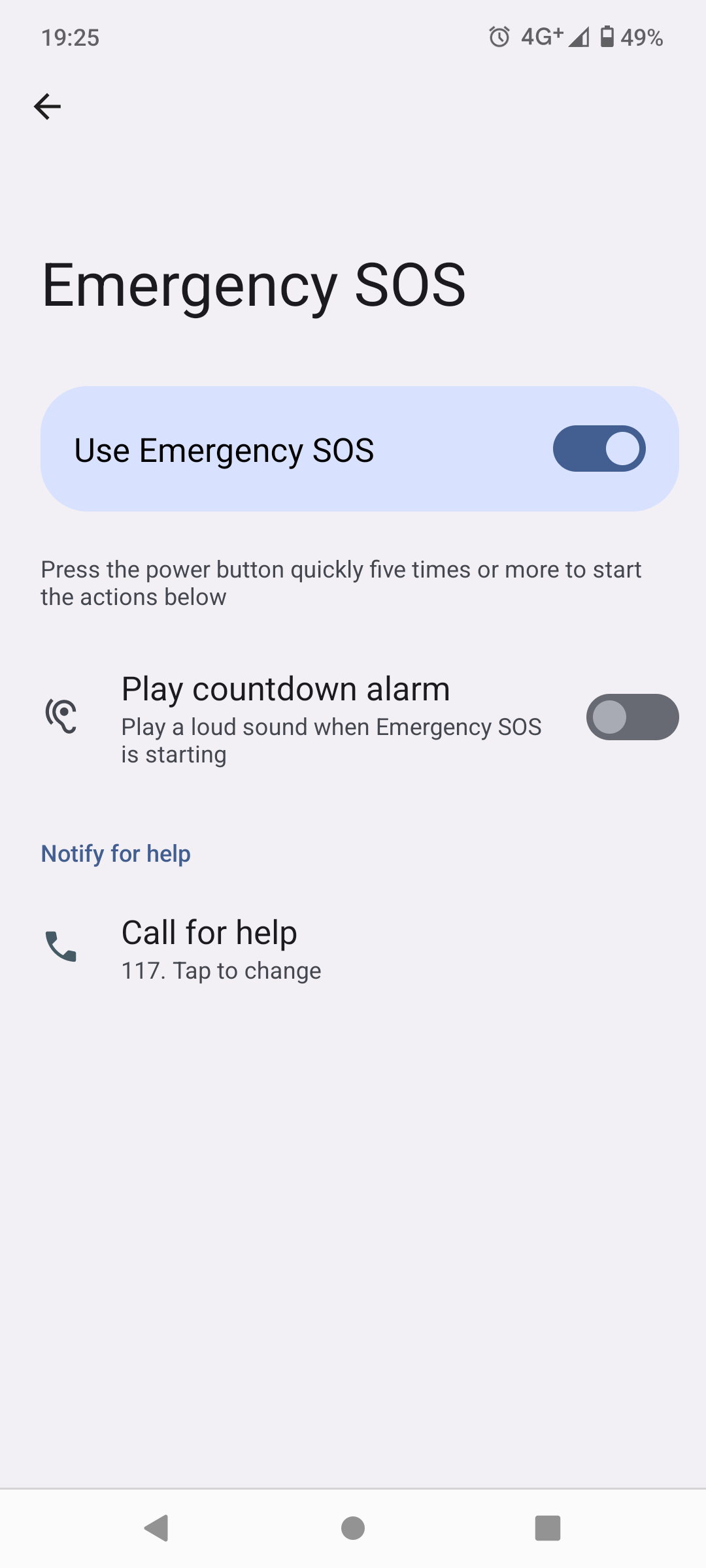Tap the Emergency SOS page title

point(254,286)
